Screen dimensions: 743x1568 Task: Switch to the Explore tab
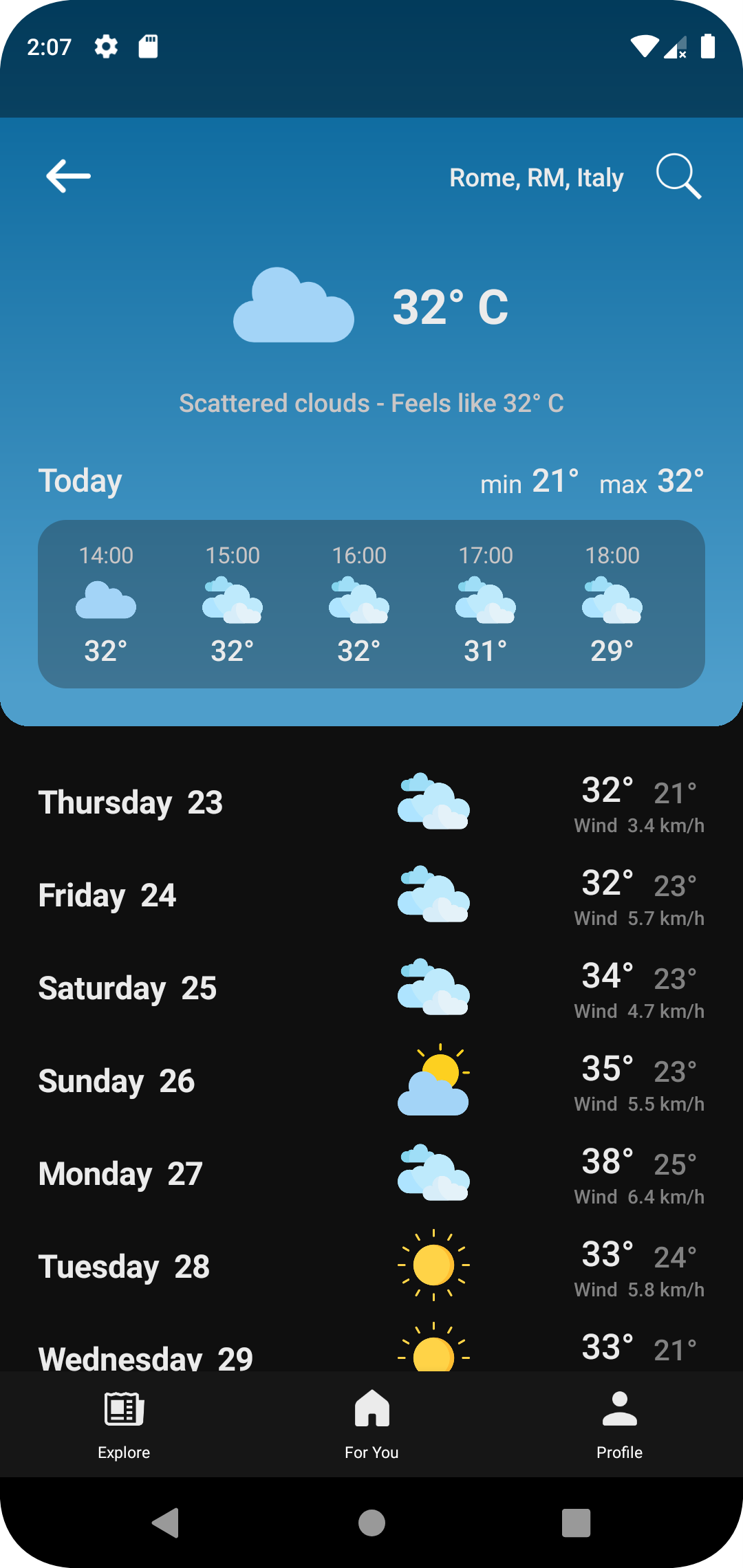124,1424
